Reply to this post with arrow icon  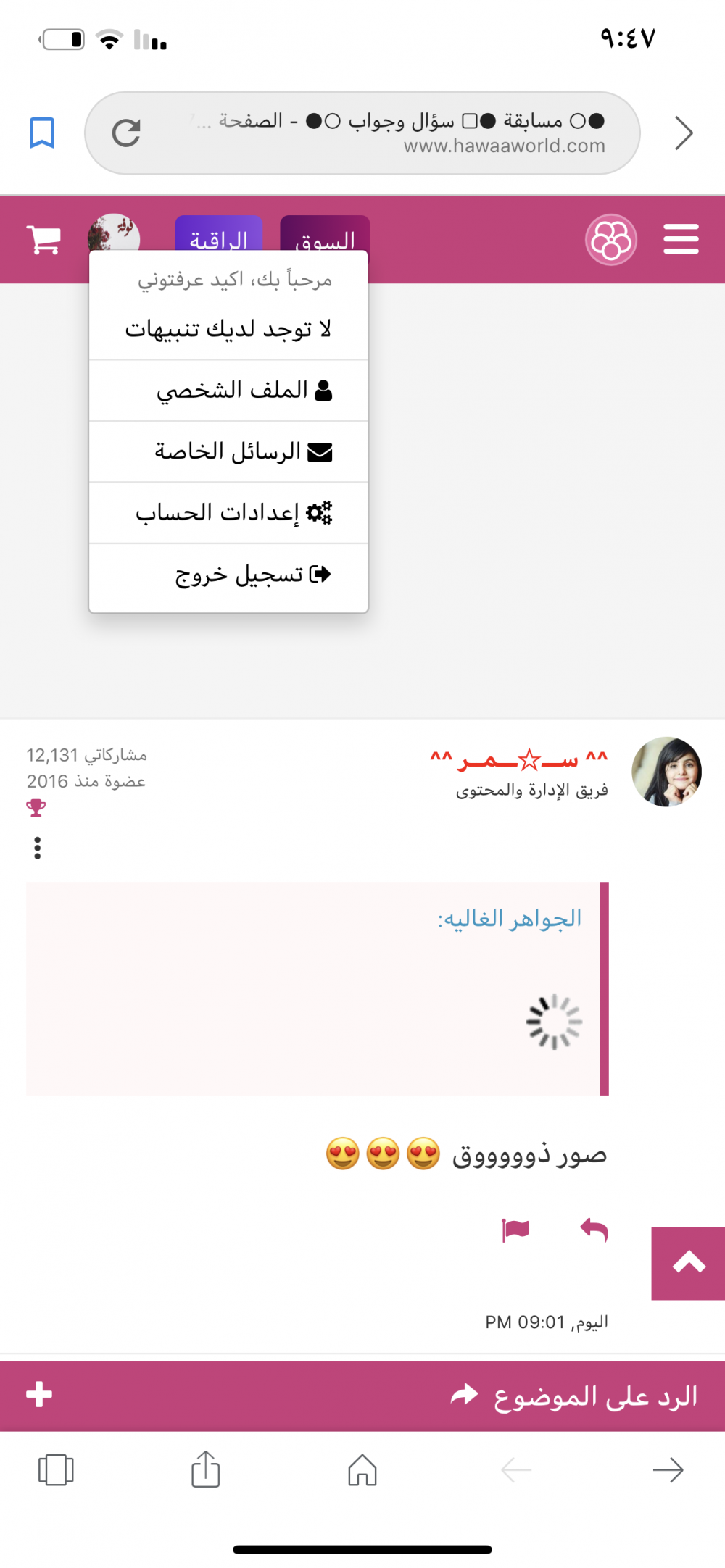(x=594, y=1230)
